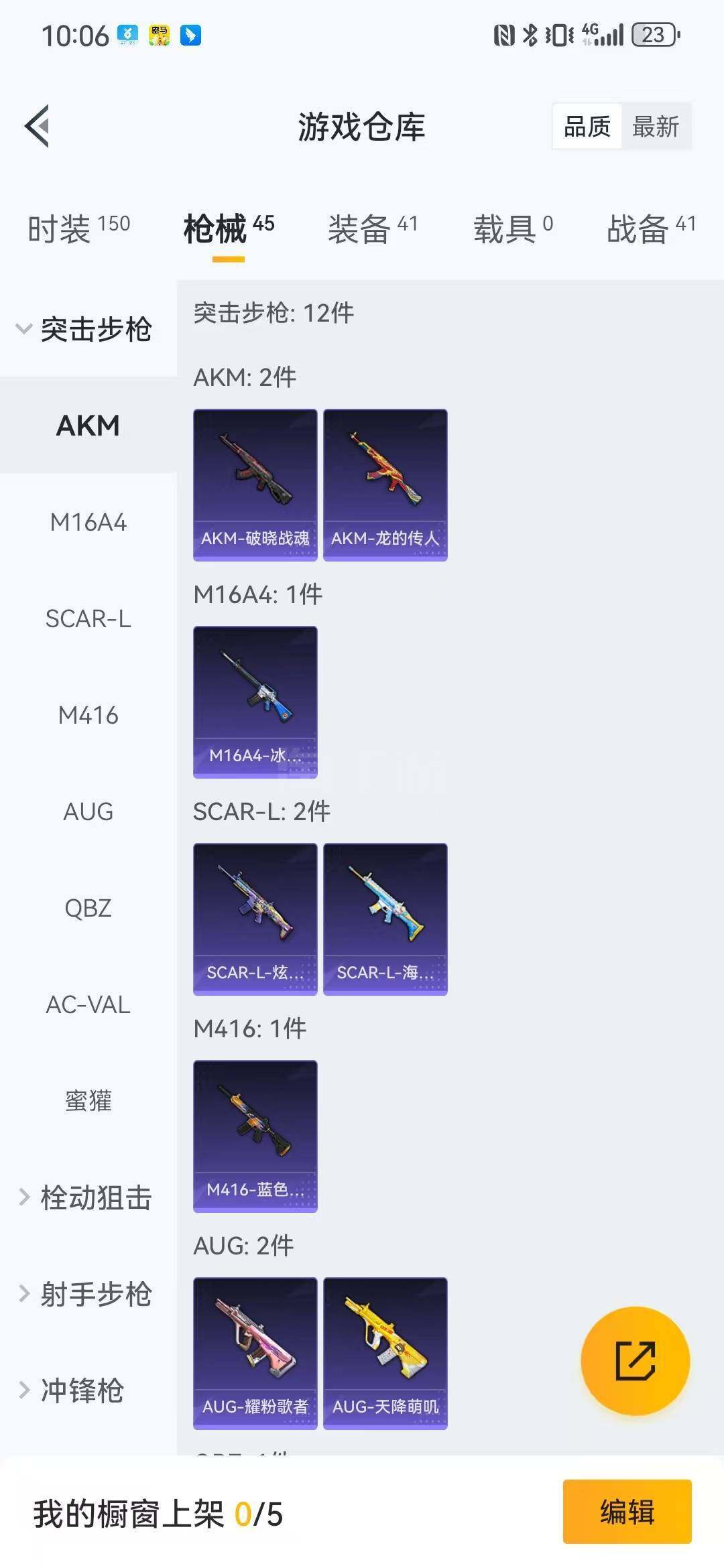Switch to the 装备 tab
724x1568 pixels.
tap(373, 229)
